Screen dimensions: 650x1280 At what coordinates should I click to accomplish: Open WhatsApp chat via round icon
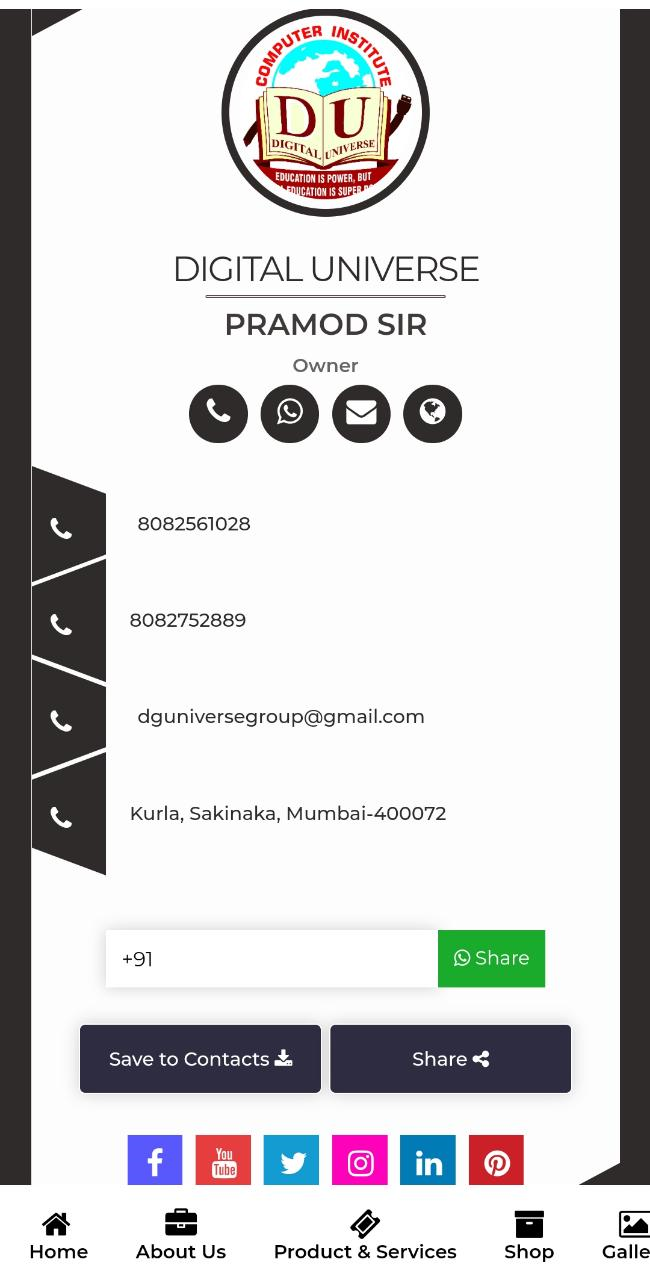tap(290, 413)
